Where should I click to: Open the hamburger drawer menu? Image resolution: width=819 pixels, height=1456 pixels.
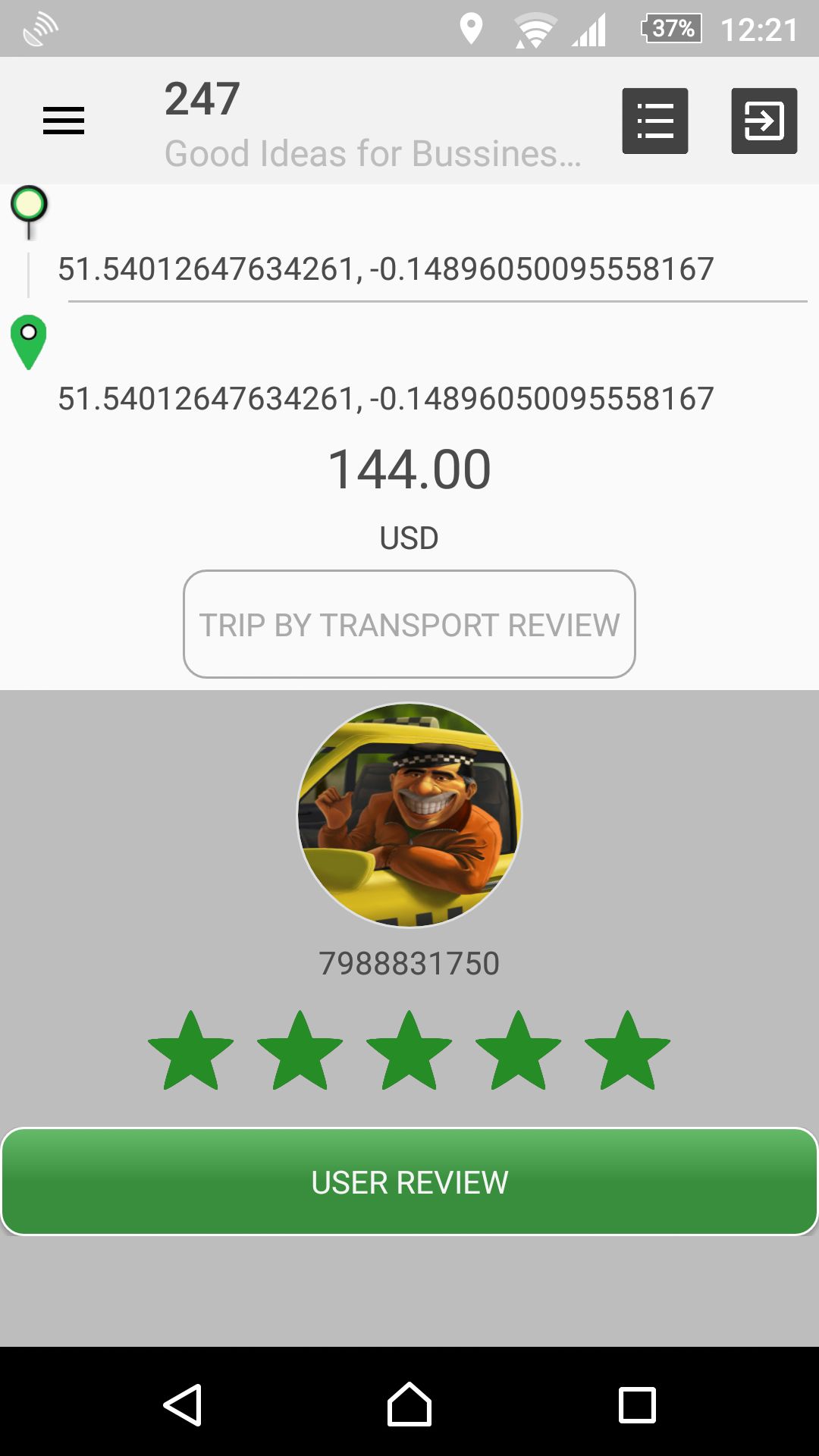[x=64, y=121]
